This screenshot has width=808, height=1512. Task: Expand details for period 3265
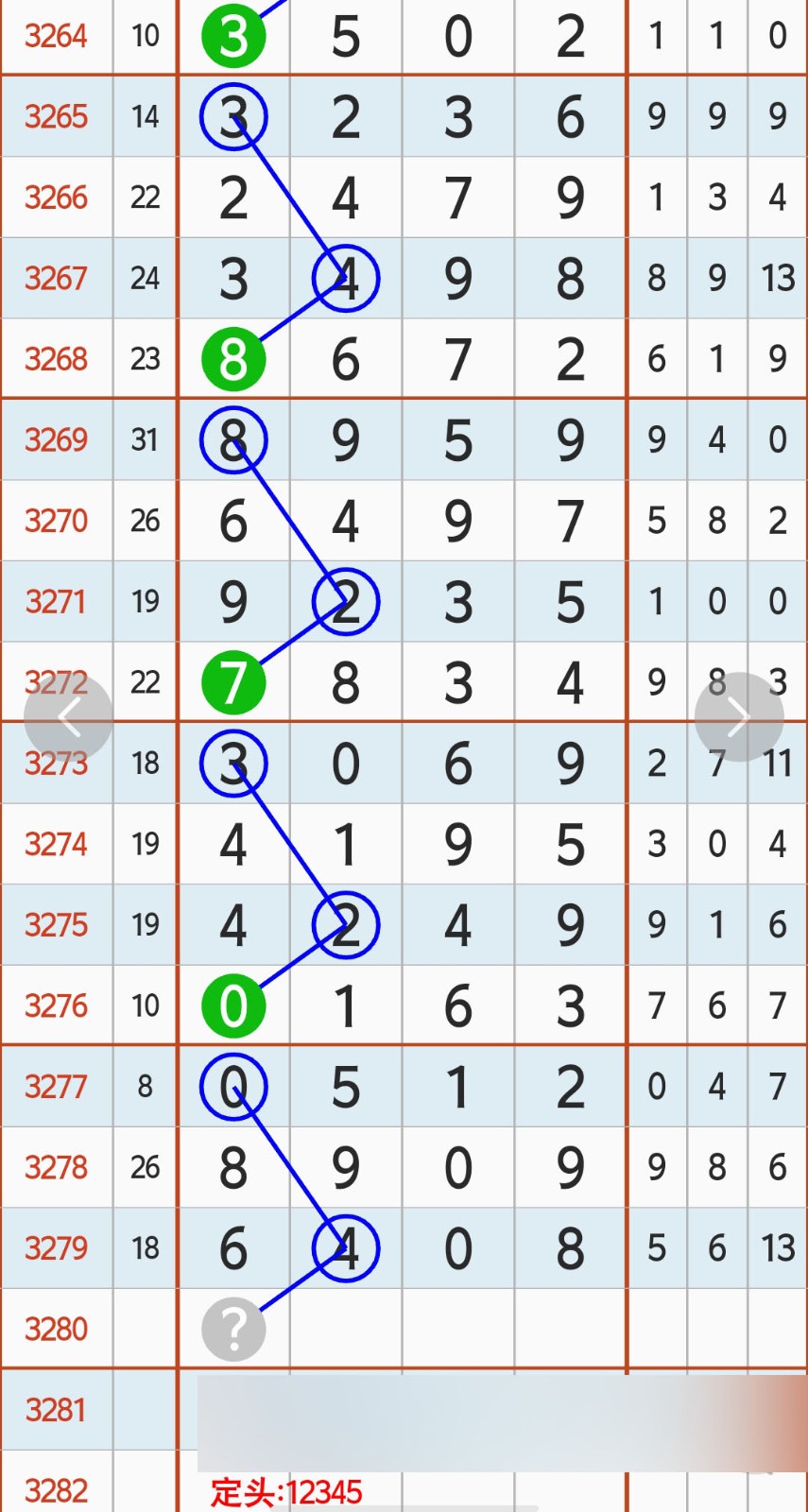pyautogui.click(x=56, y=117)
